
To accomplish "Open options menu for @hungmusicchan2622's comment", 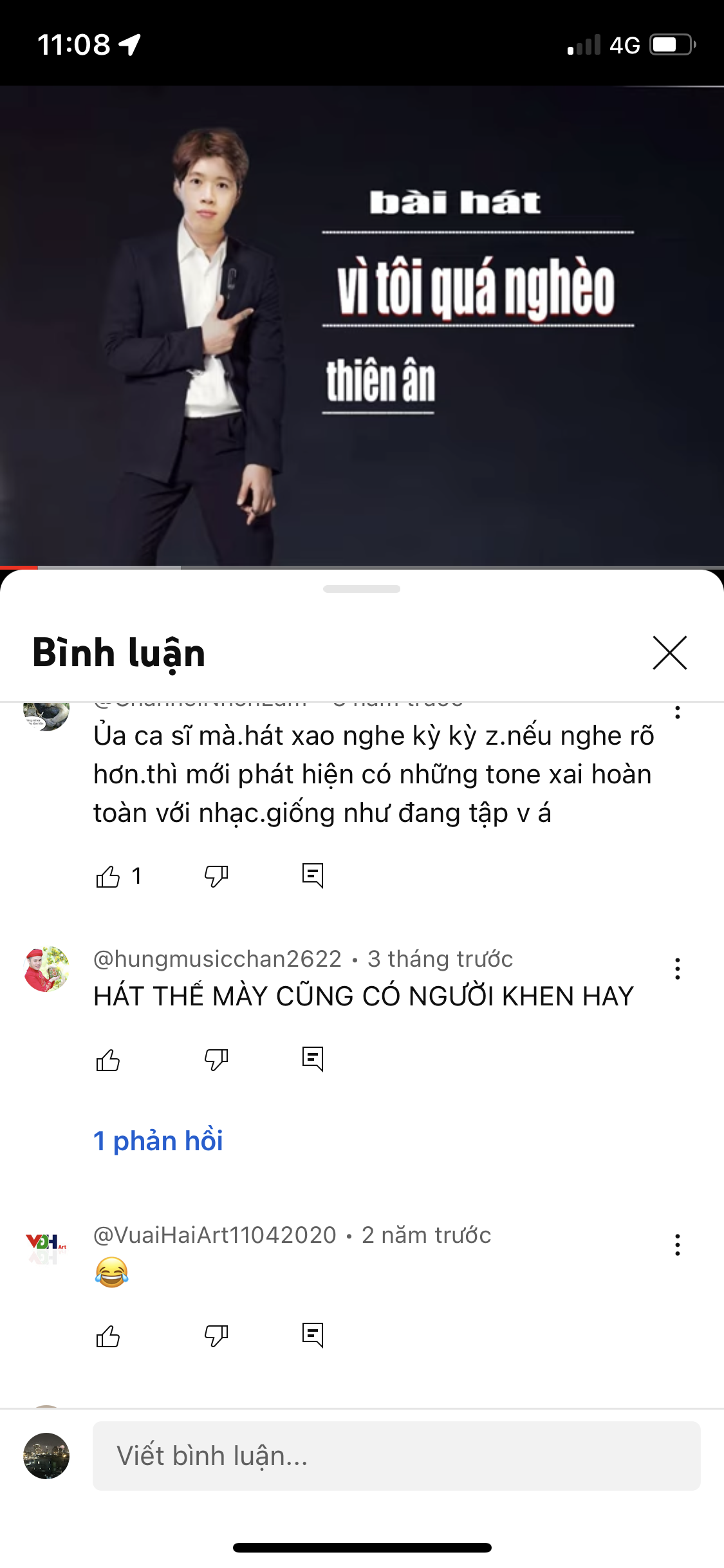I will (677, 969).
